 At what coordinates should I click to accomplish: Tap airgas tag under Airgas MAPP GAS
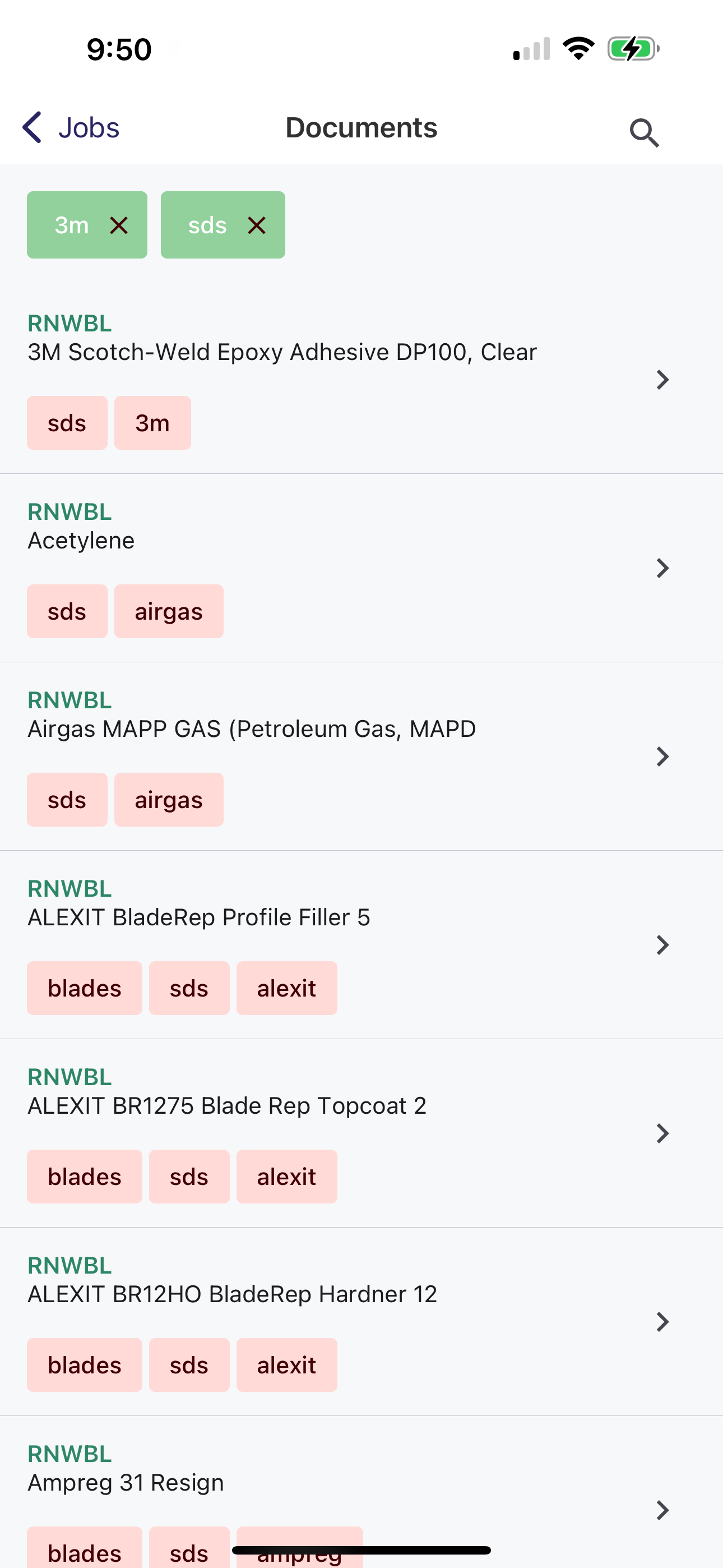click(x=169, y=800)
